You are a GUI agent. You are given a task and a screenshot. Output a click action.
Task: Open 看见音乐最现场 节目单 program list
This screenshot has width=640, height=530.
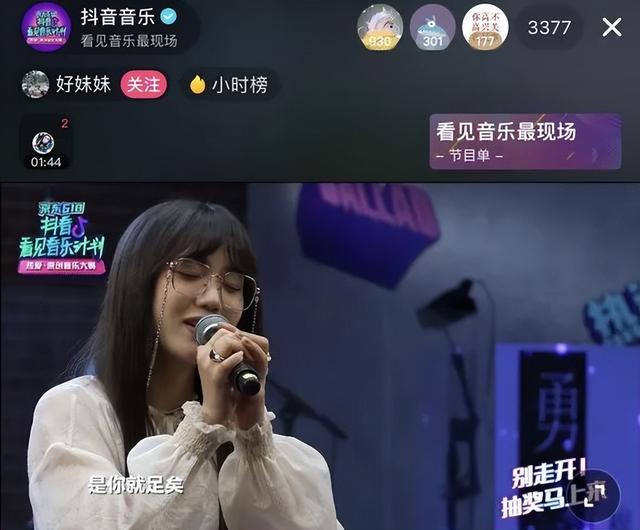coord(525,142)
